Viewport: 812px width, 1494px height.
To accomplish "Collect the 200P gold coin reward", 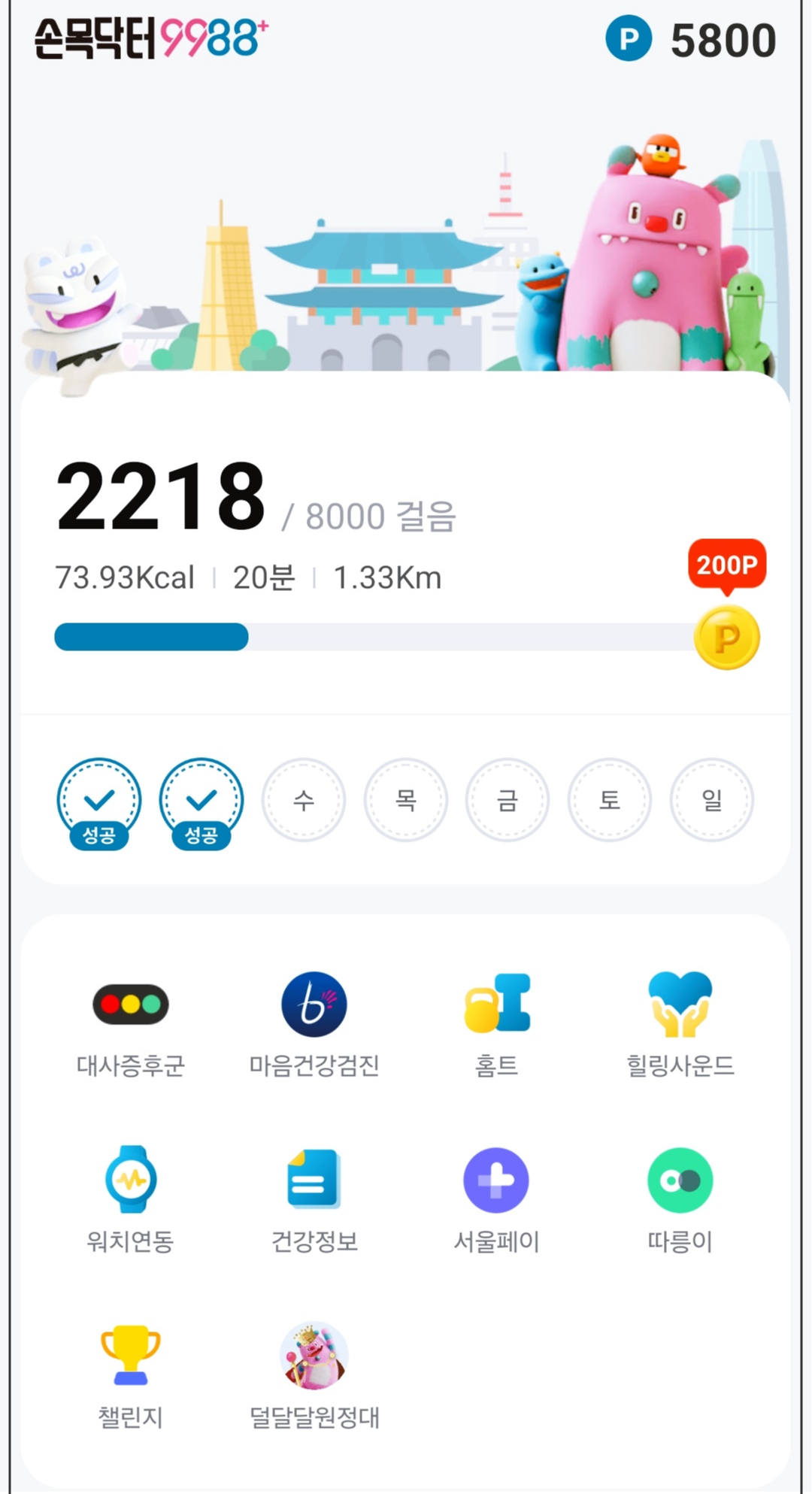I will click(x=725, y=637).
